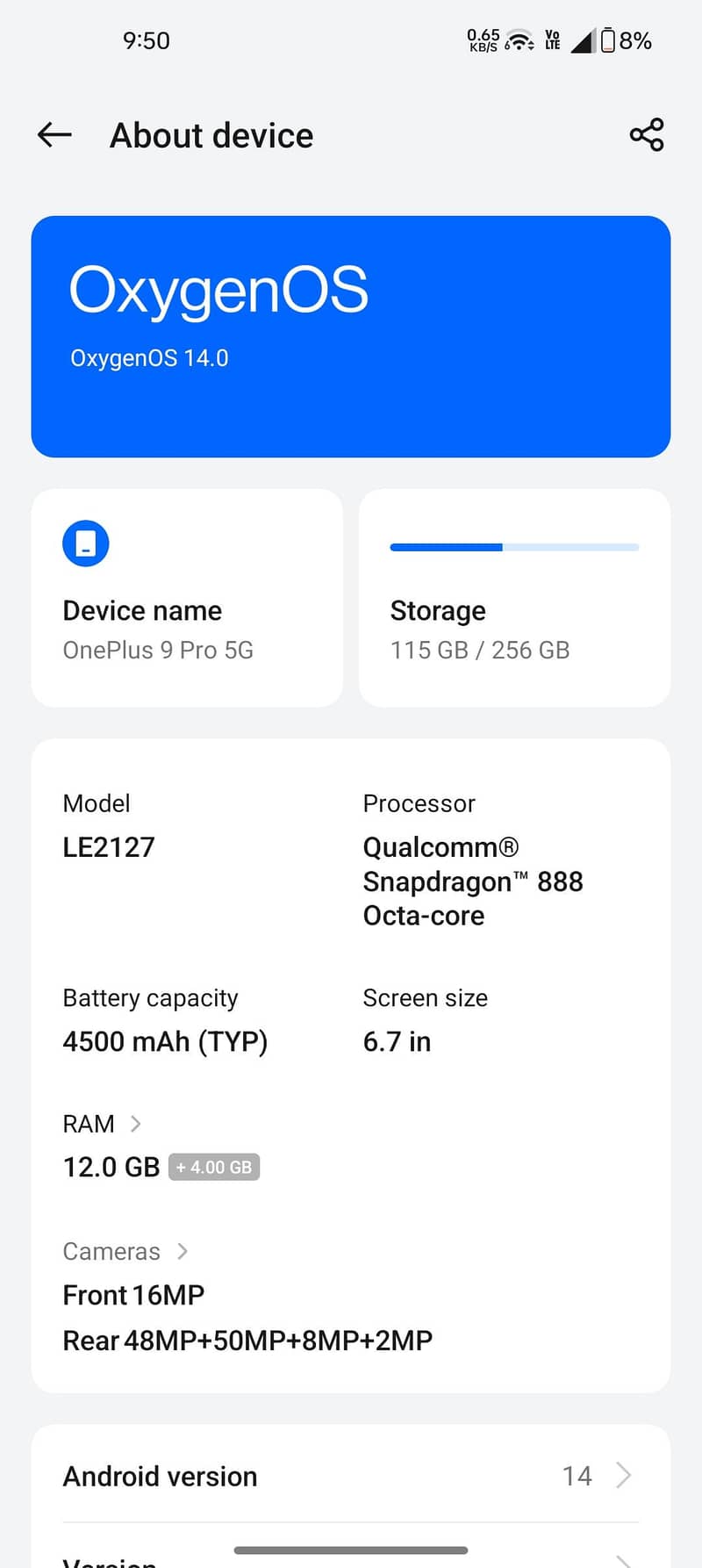
Task: Tap the rear camera specs text
Action: coord(247,1340)
